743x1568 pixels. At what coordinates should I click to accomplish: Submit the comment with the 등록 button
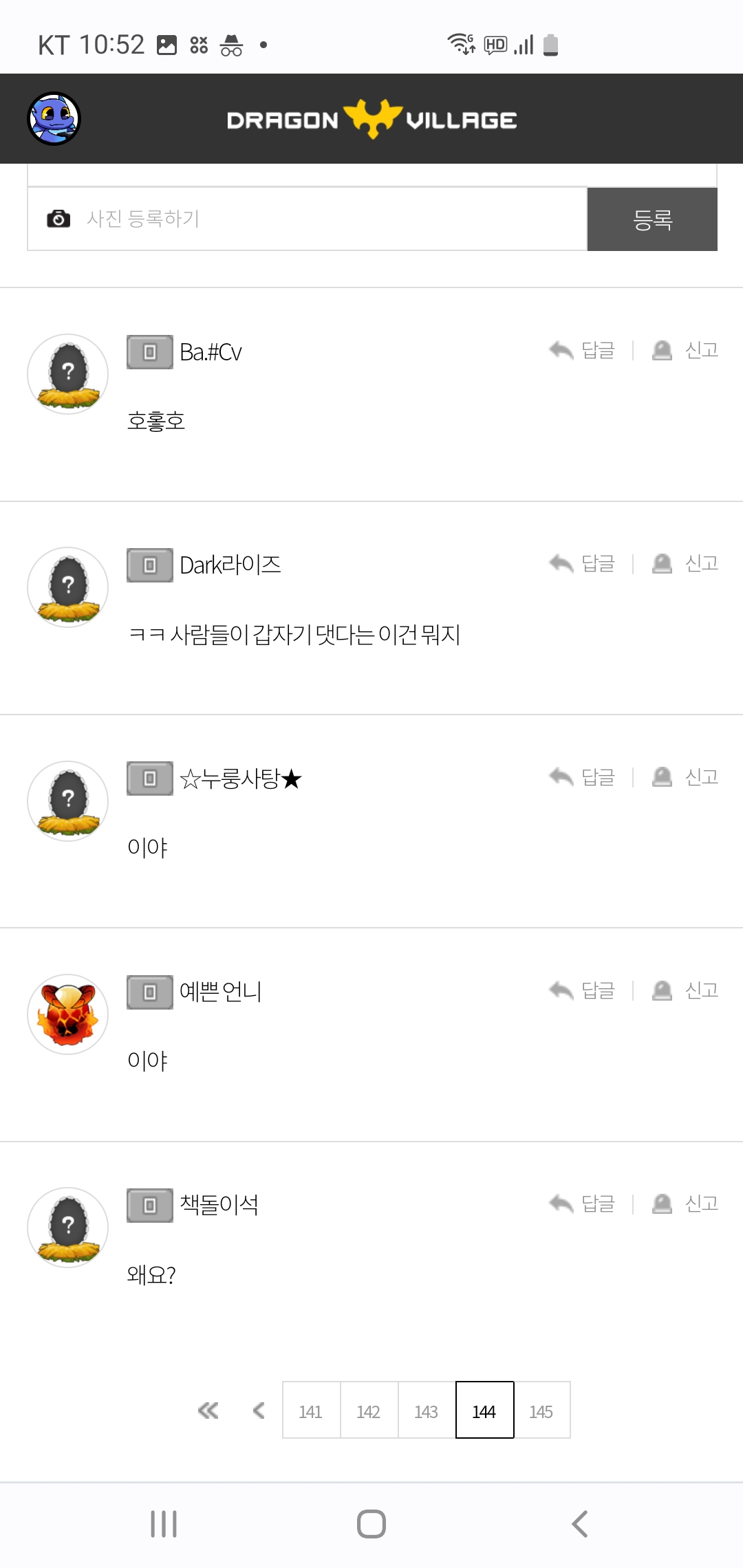click(x=652, y=219)
